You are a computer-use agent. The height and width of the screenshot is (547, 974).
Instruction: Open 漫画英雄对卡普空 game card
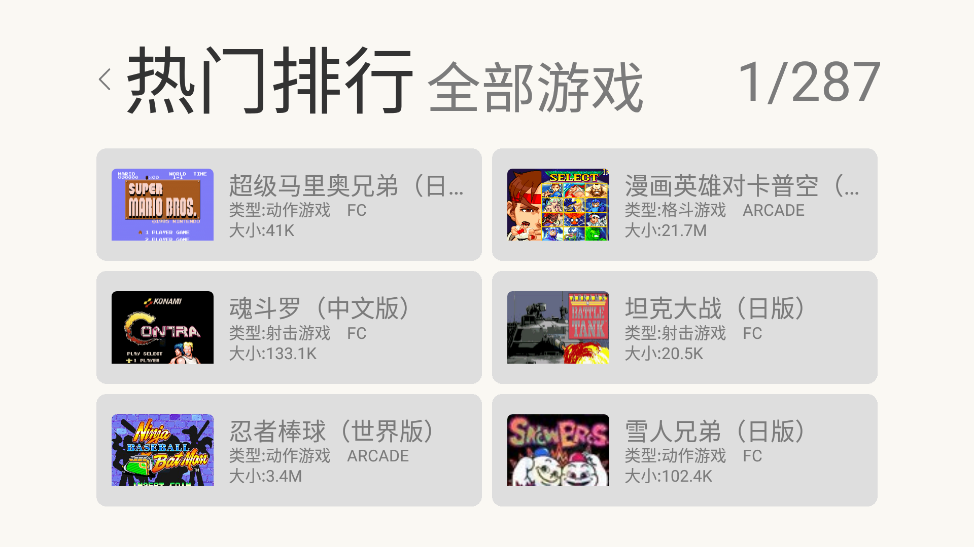coord(684,204)
